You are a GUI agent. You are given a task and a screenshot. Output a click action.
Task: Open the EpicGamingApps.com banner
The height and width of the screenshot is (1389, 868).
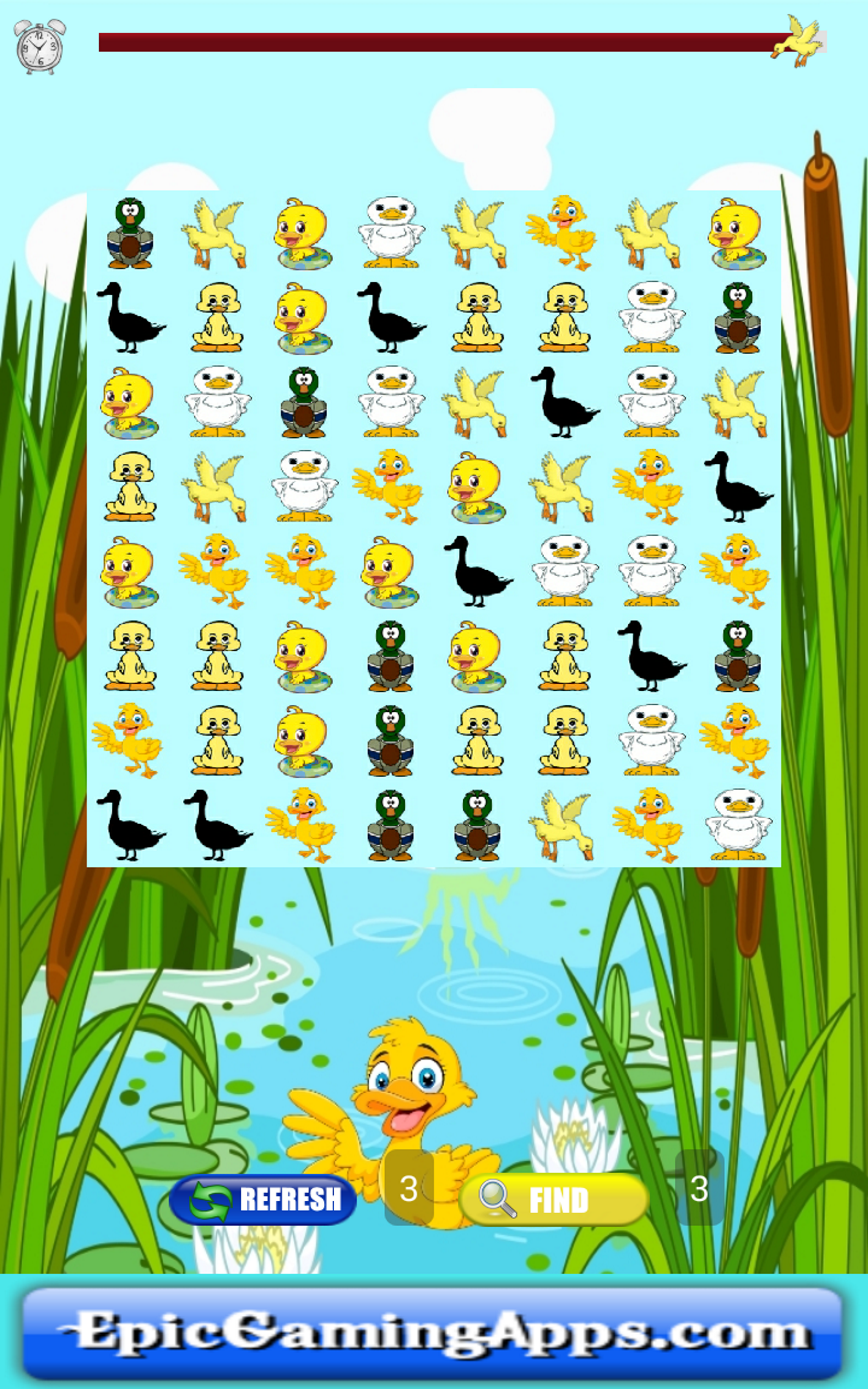(x=433, y=1333)
